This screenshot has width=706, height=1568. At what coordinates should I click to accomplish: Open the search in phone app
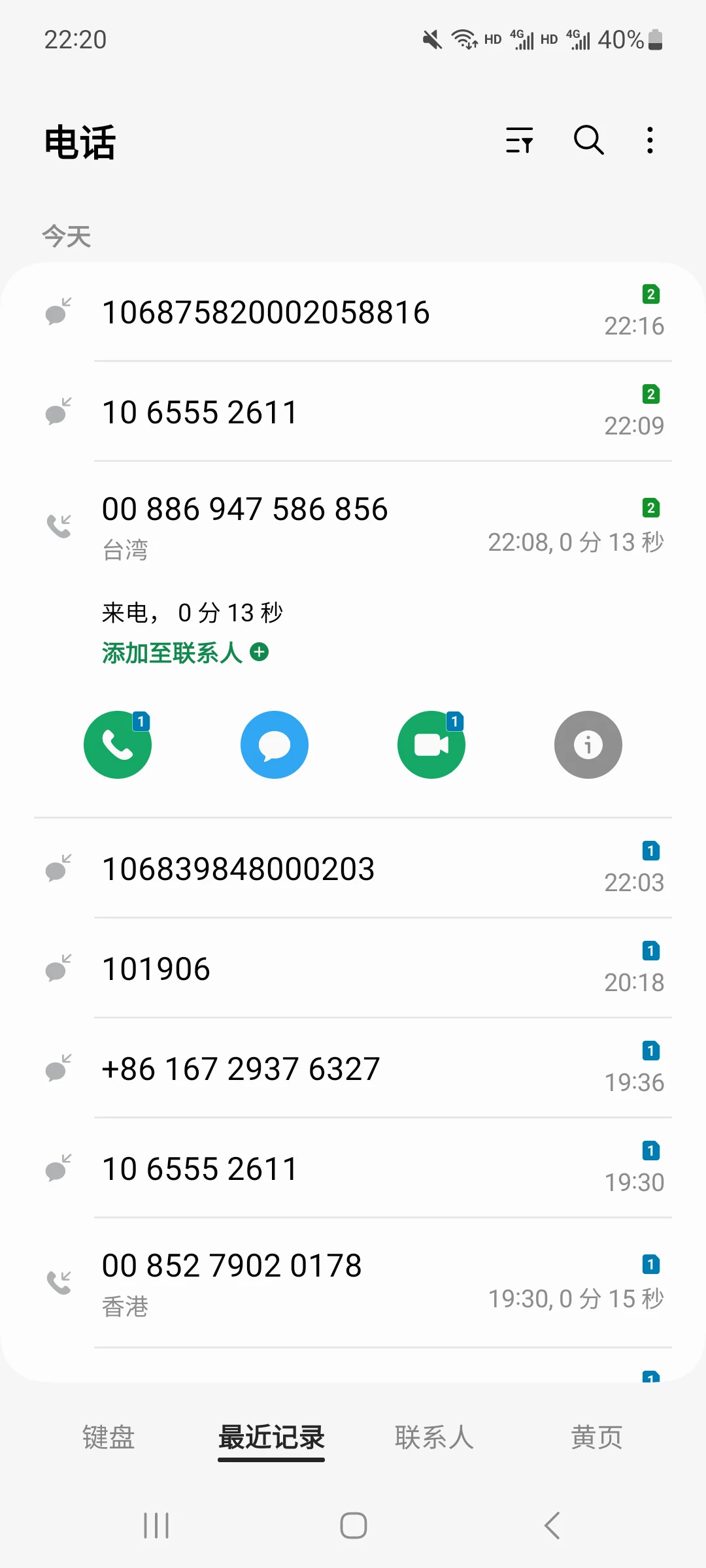[586, 141]
